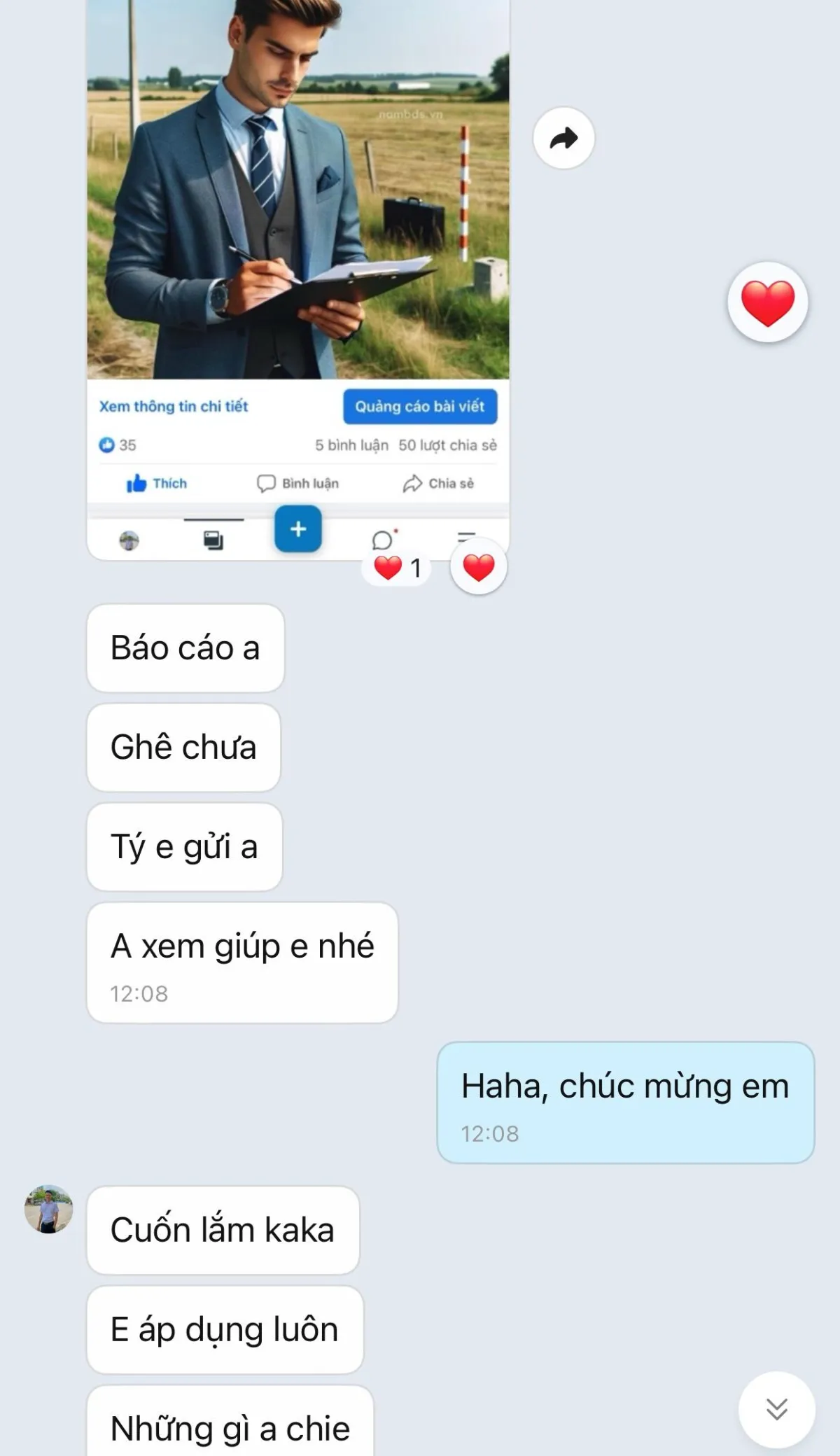840x1456 pixels.
Task: Forward the shared image message
Action: [x=563, y=138]
